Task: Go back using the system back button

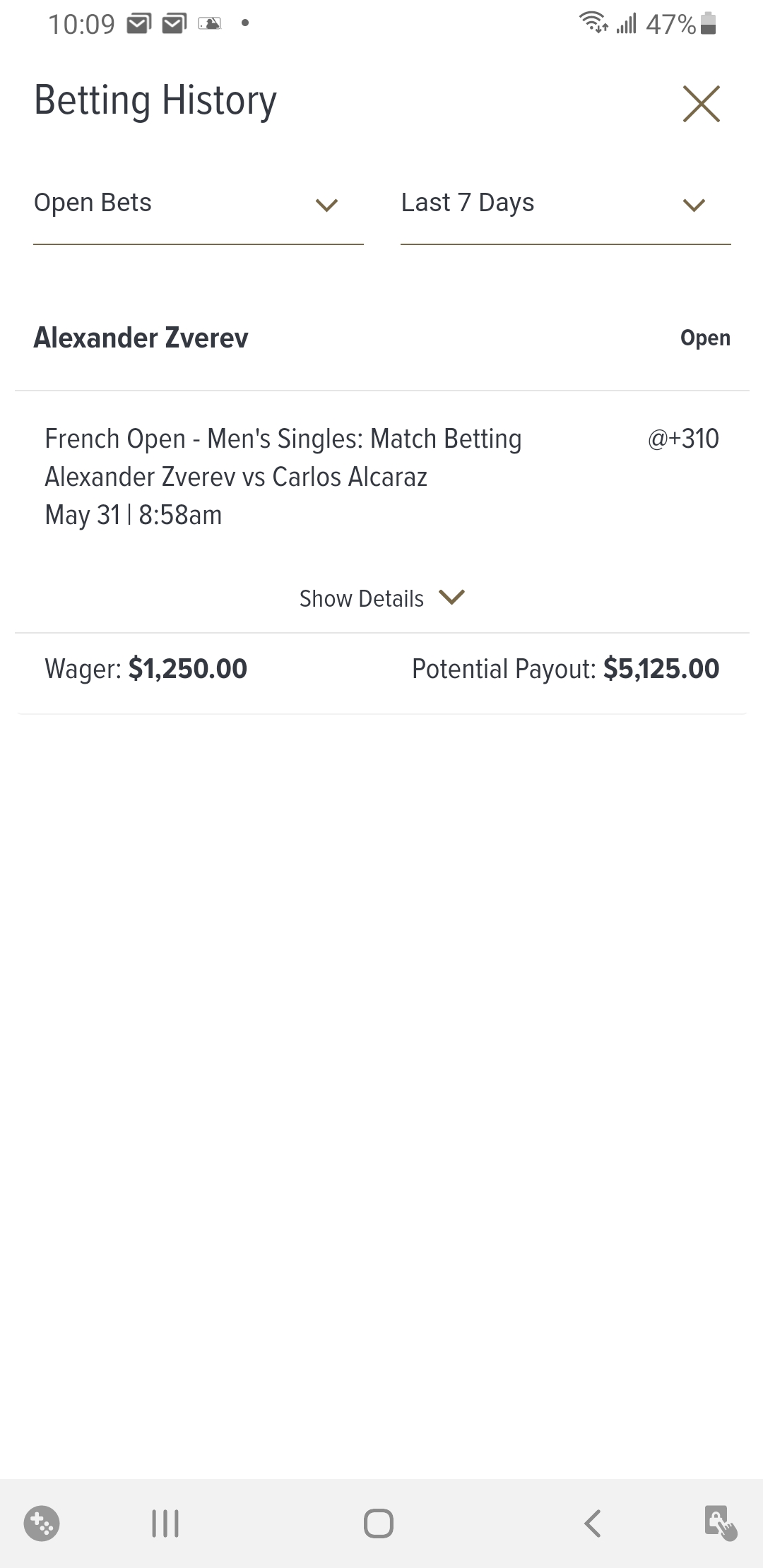Action: [593, 1524]
